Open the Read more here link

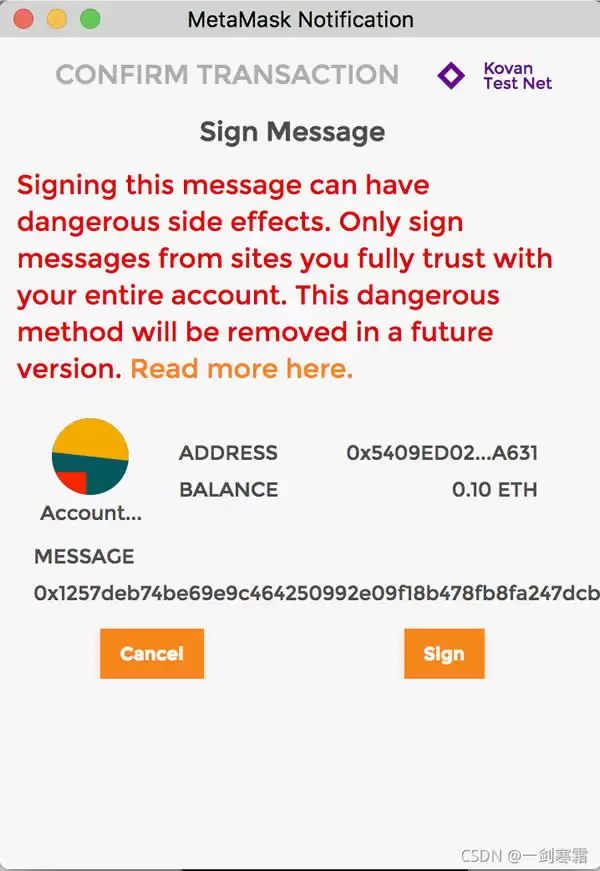tap(241, 369)
